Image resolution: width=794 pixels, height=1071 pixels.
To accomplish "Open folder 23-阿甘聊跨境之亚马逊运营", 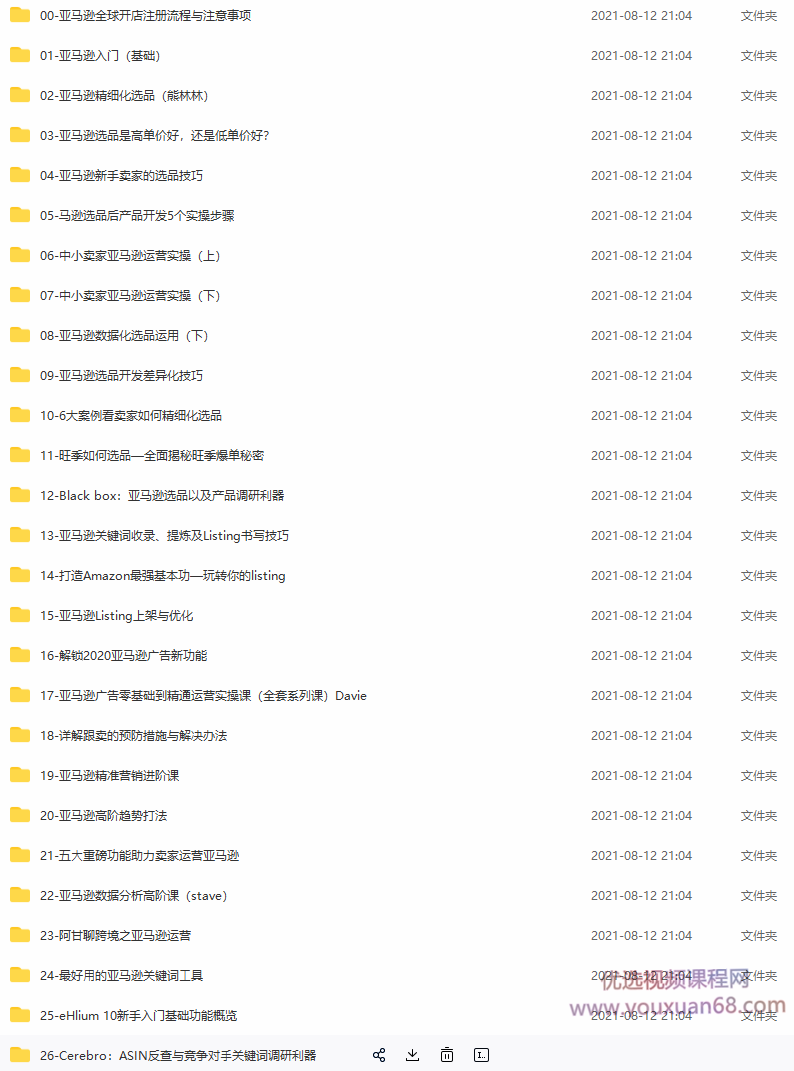I will (x=115, y=936).
